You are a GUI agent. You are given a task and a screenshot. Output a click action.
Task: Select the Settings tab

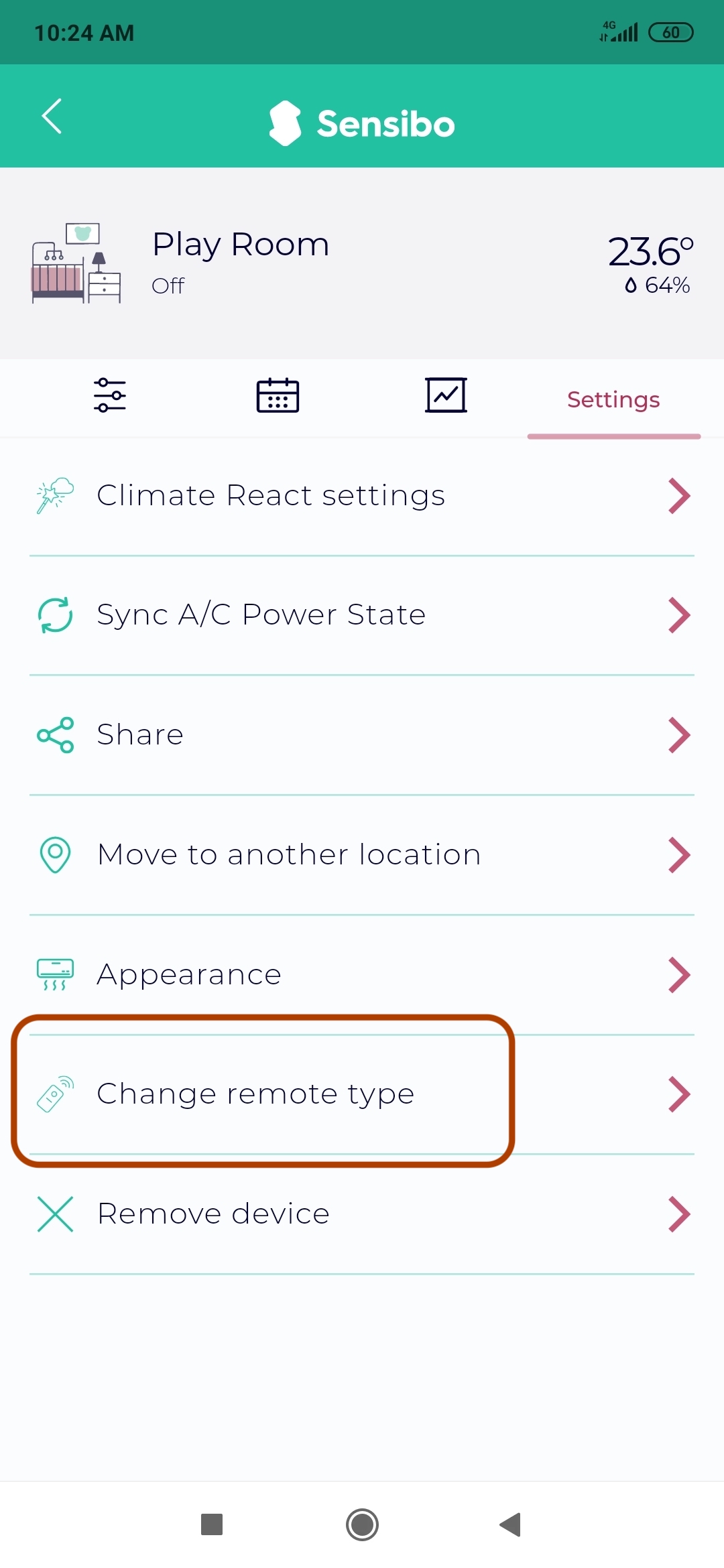point(613,400)
